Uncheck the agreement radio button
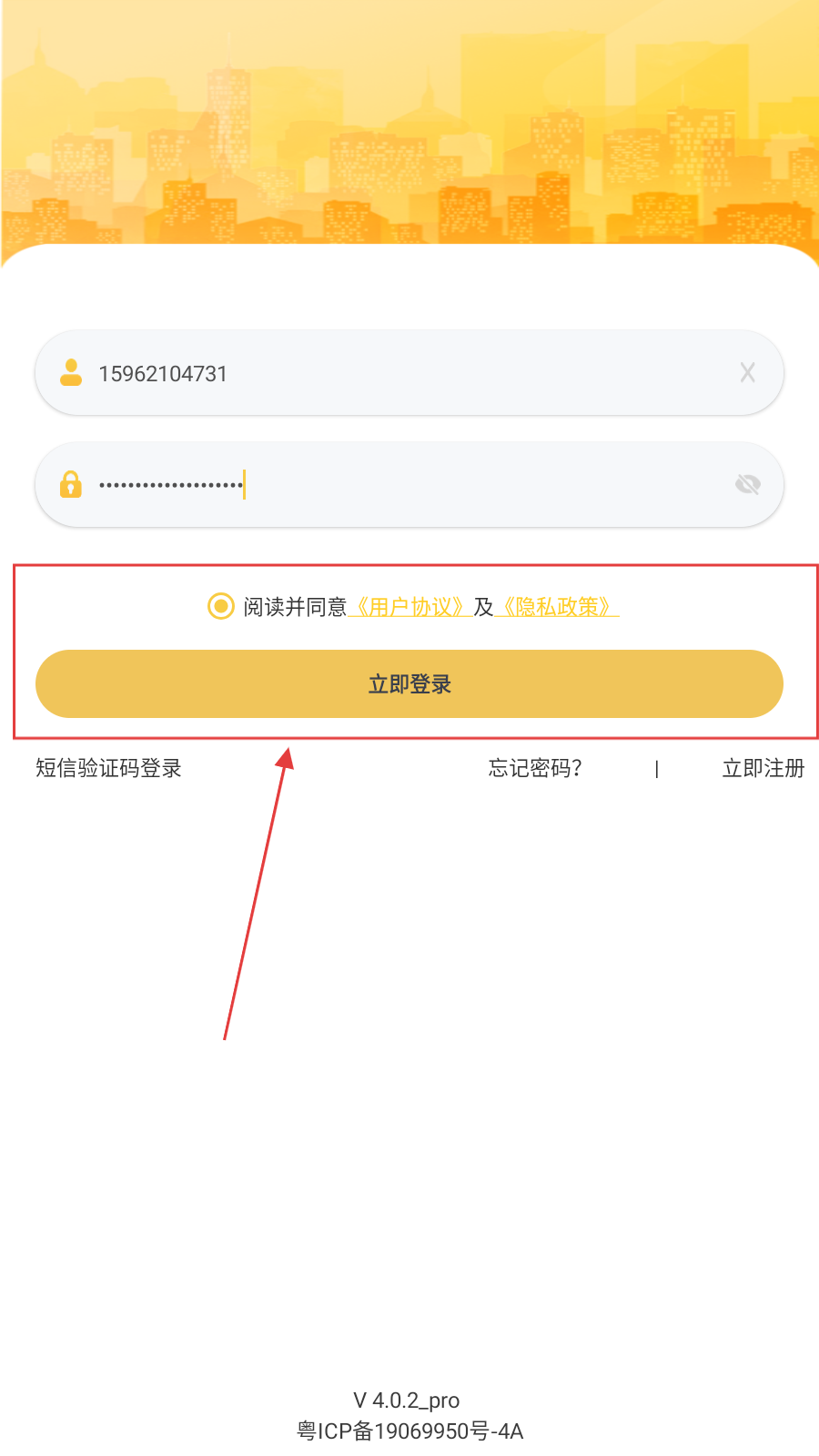The height and width of the screenshot is (1456, 819). pos(221,606)
